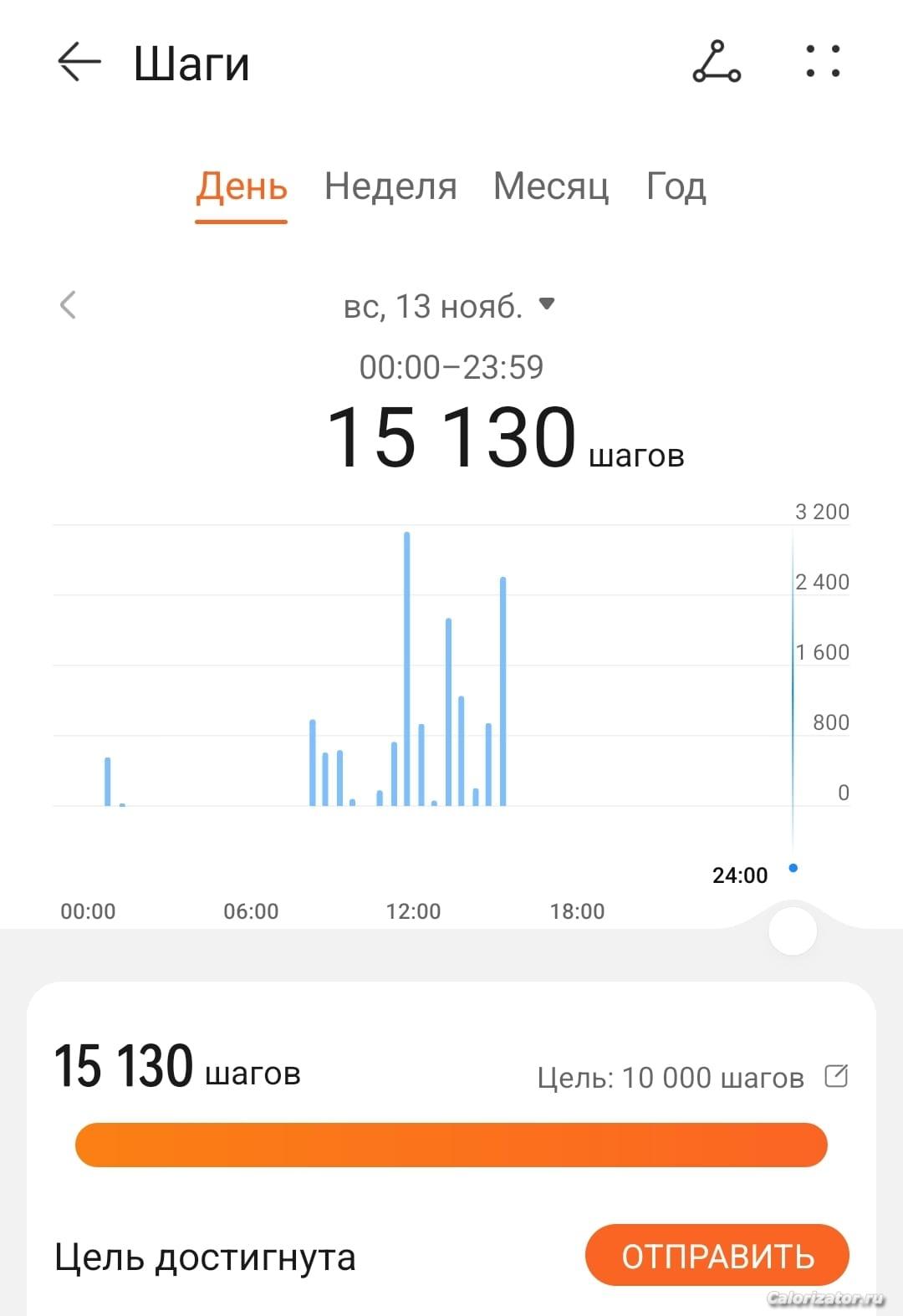Switch to the Неделя tab
Screen dimensions: 903x1316
pos(390,186)
